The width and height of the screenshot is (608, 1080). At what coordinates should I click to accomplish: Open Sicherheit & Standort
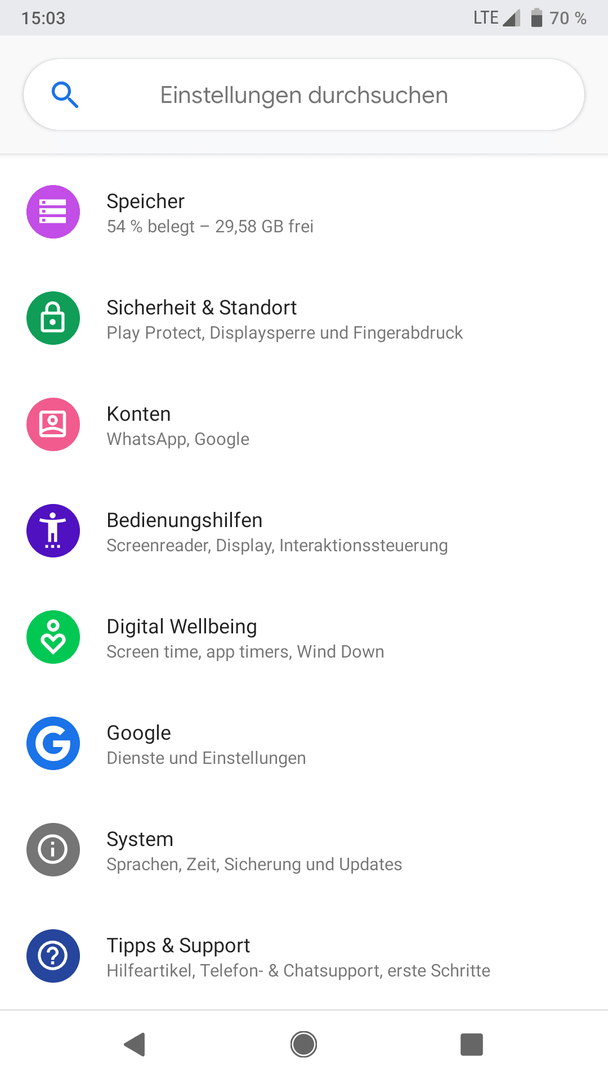pos(304,318)
